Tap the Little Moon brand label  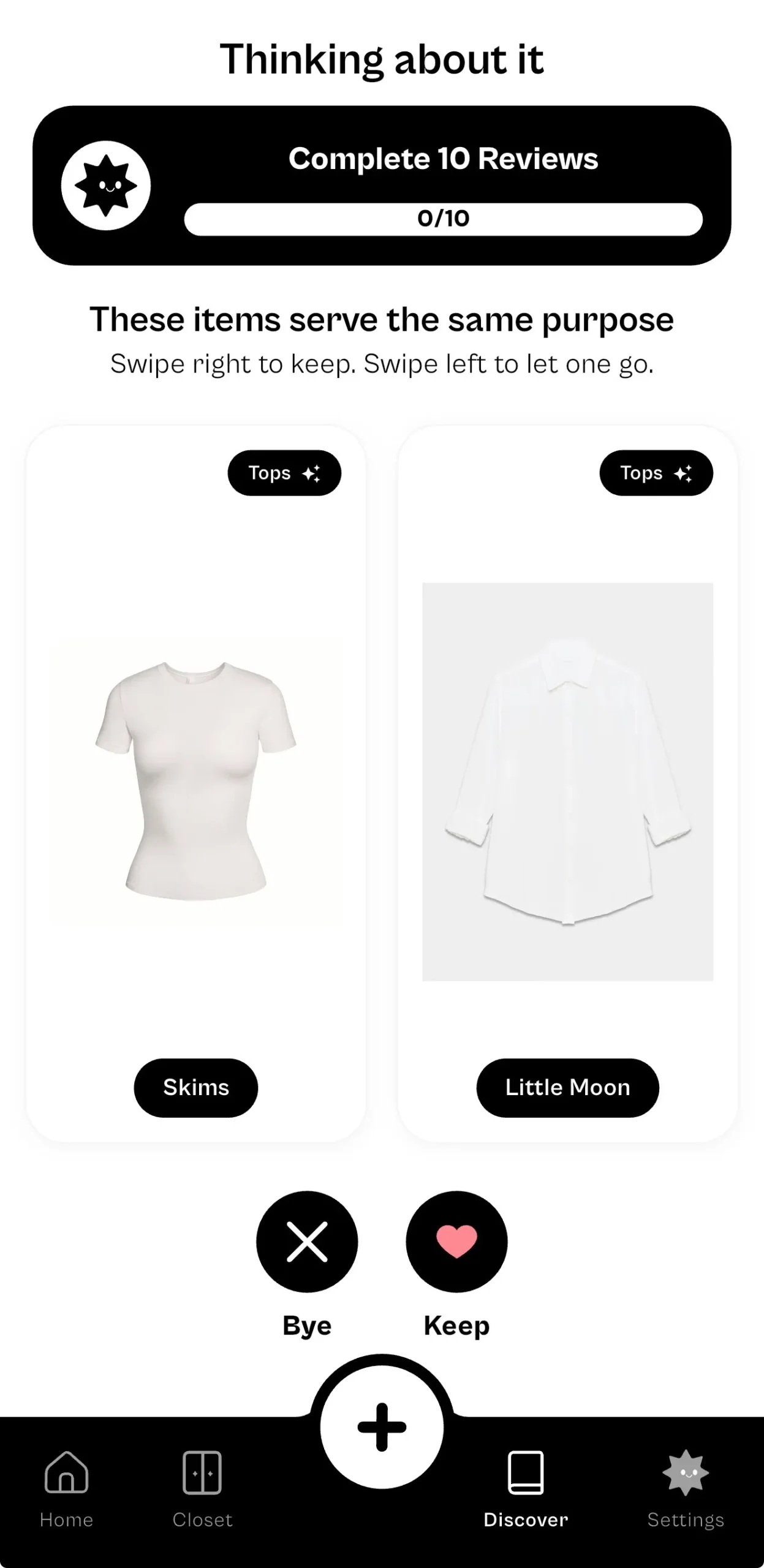[x=567, y=1087]
